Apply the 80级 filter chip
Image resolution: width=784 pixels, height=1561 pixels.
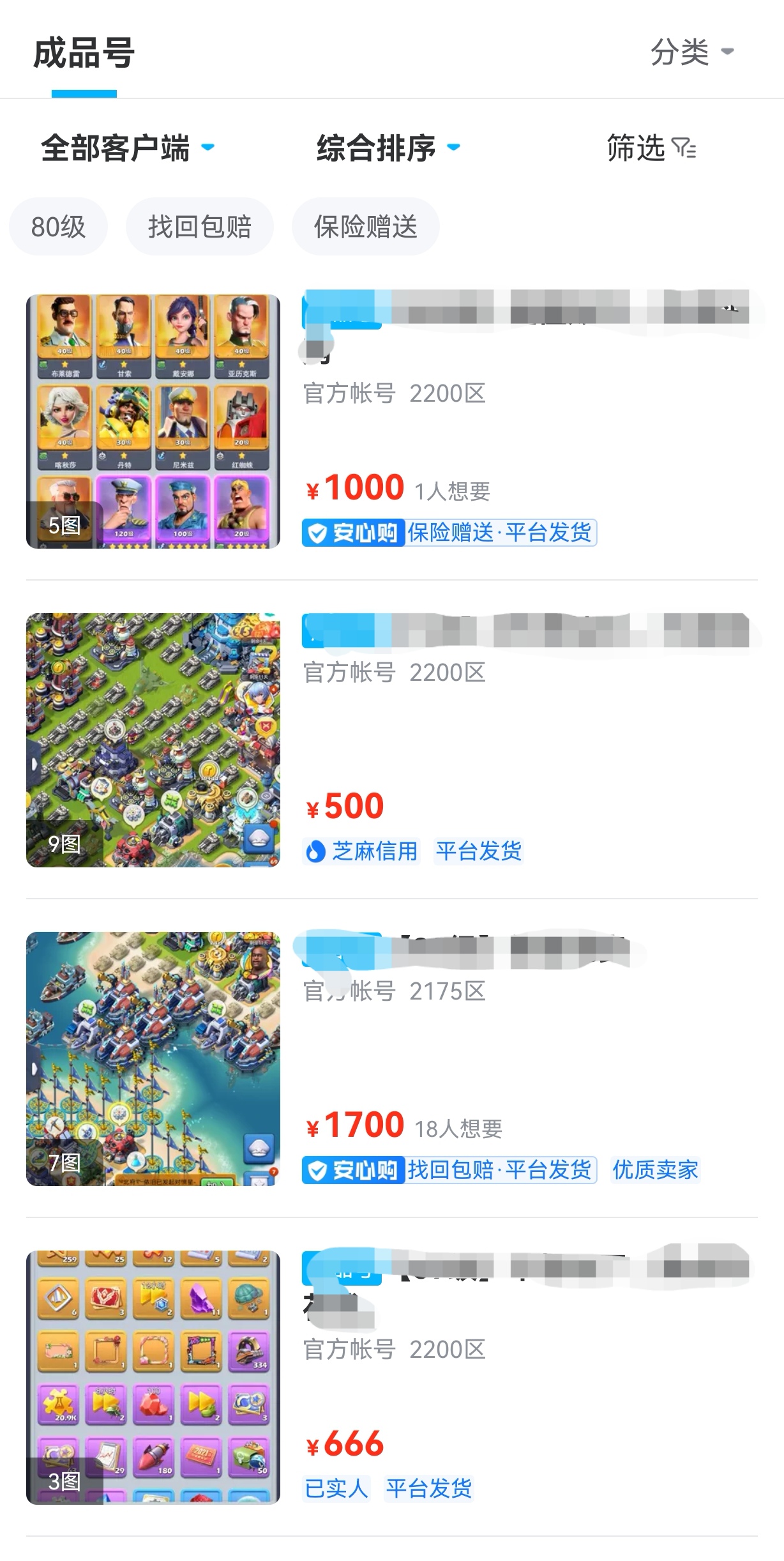(x=58, y=227)
